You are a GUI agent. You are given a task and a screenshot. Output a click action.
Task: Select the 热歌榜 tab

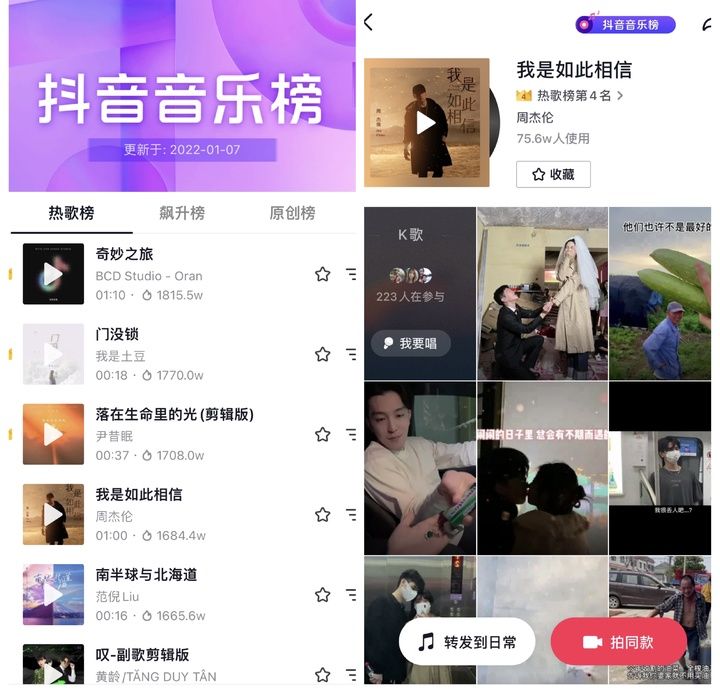click(x=71, y=213)
